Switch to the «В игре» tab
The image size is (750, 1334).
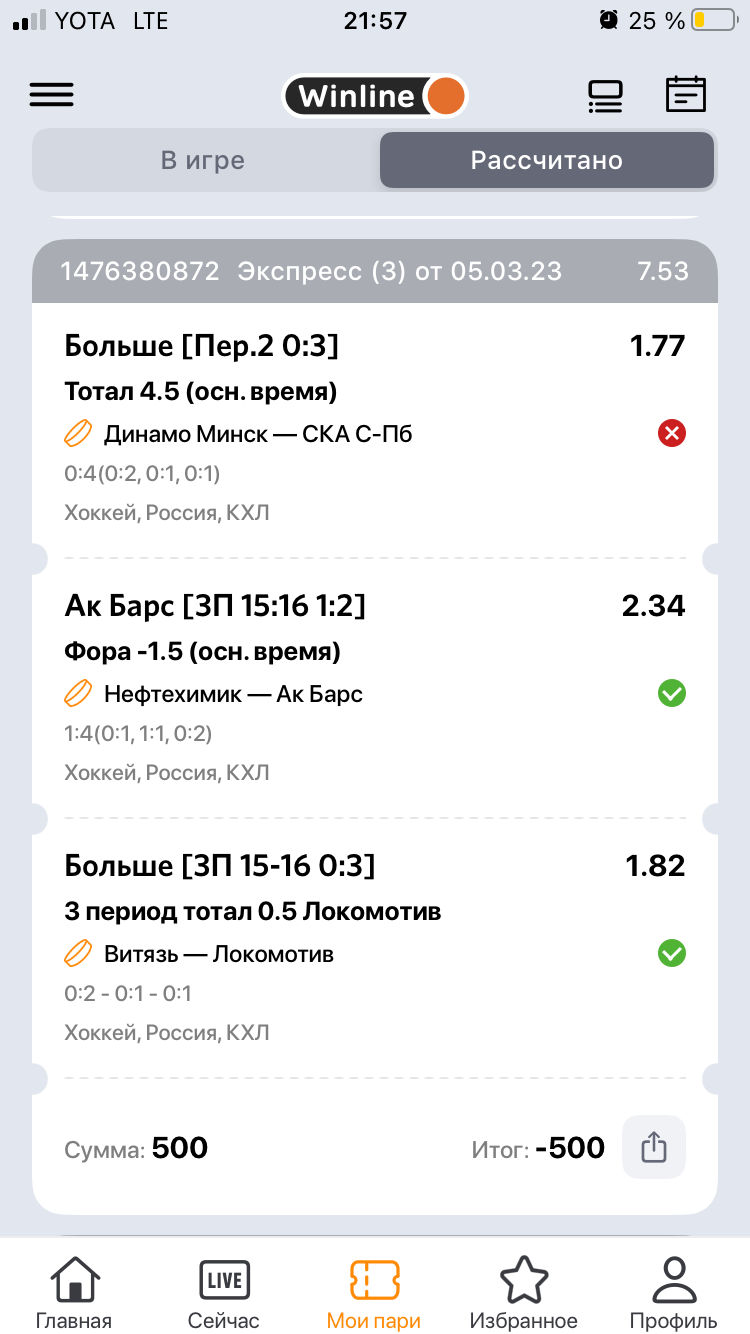pyautogui.click(x=203, y=161)
